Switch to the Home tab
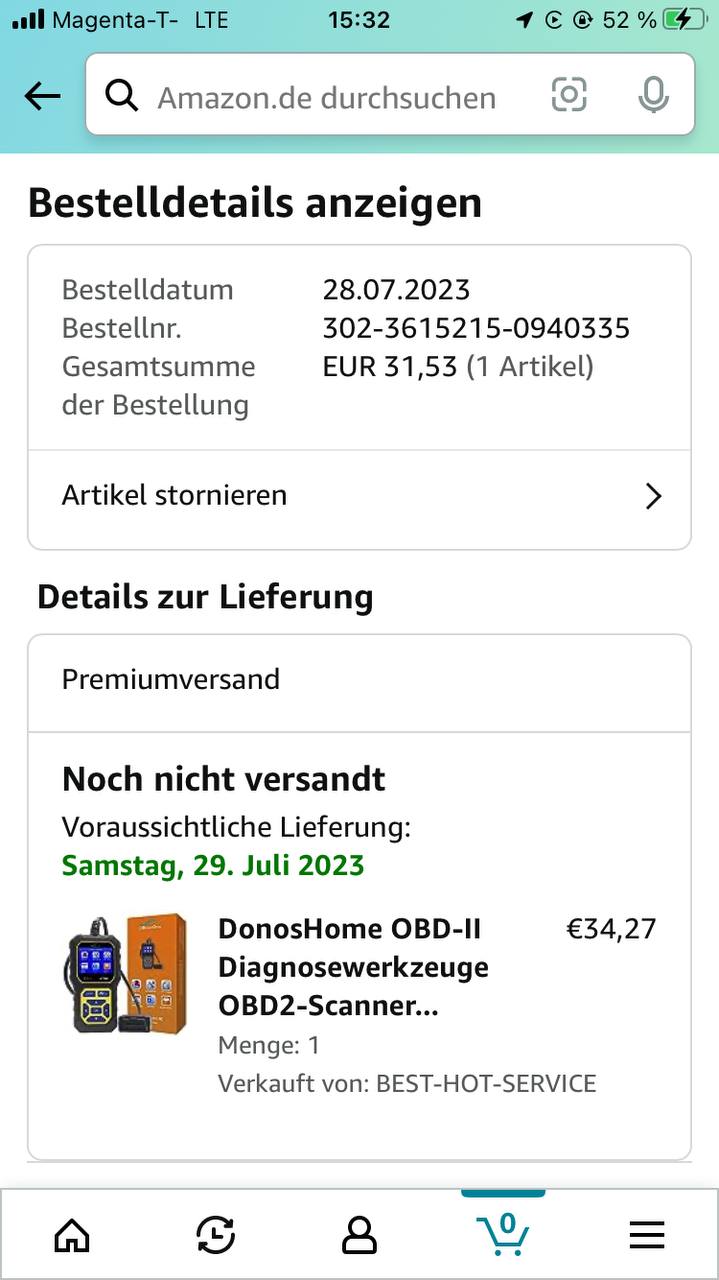This screenshot has height=1280, width=719. coord(71,1236)
